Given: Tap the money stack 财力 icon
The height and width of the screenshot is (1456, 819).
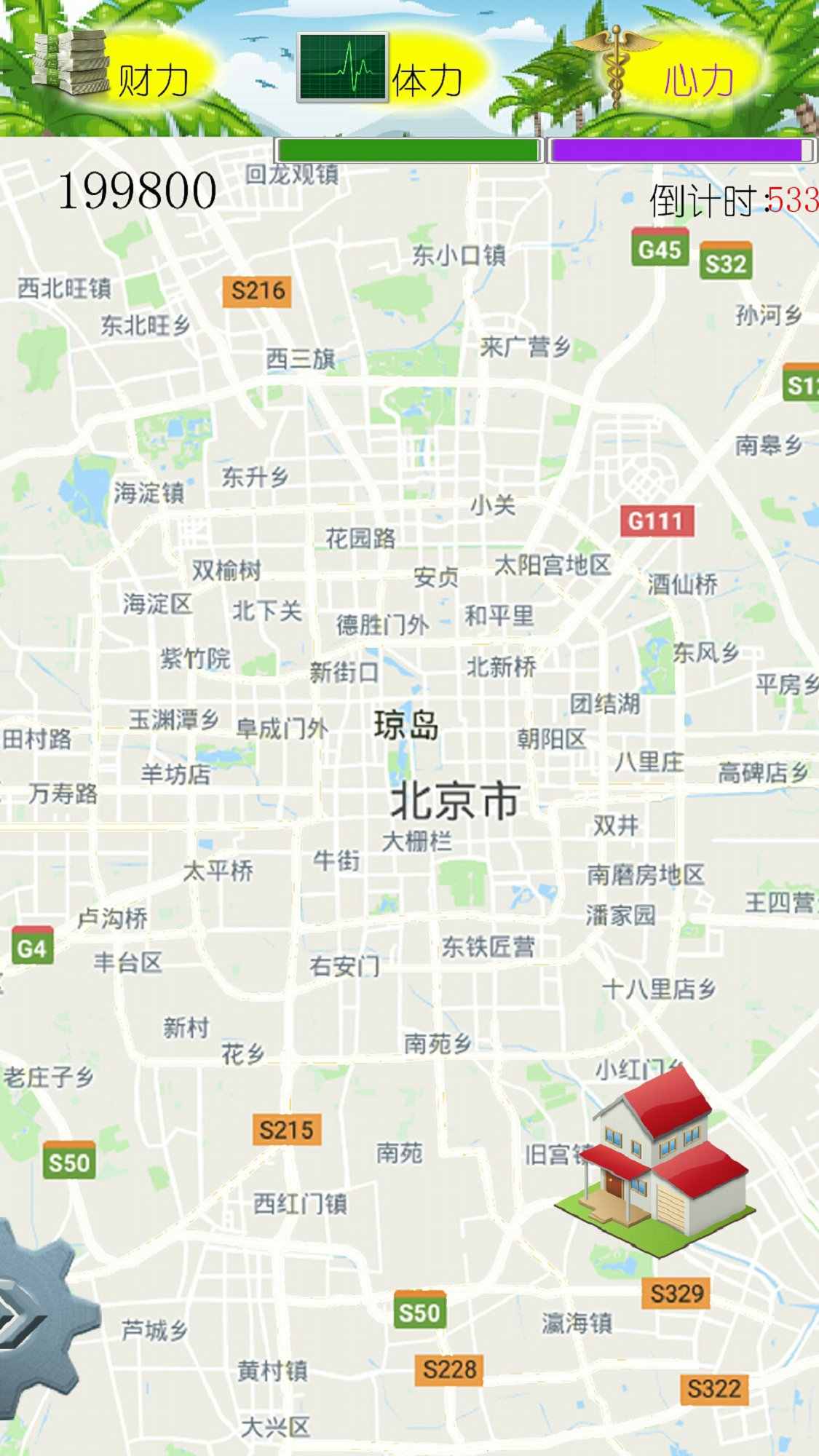Looking at the screenshot, I should [x=69, y=62].
